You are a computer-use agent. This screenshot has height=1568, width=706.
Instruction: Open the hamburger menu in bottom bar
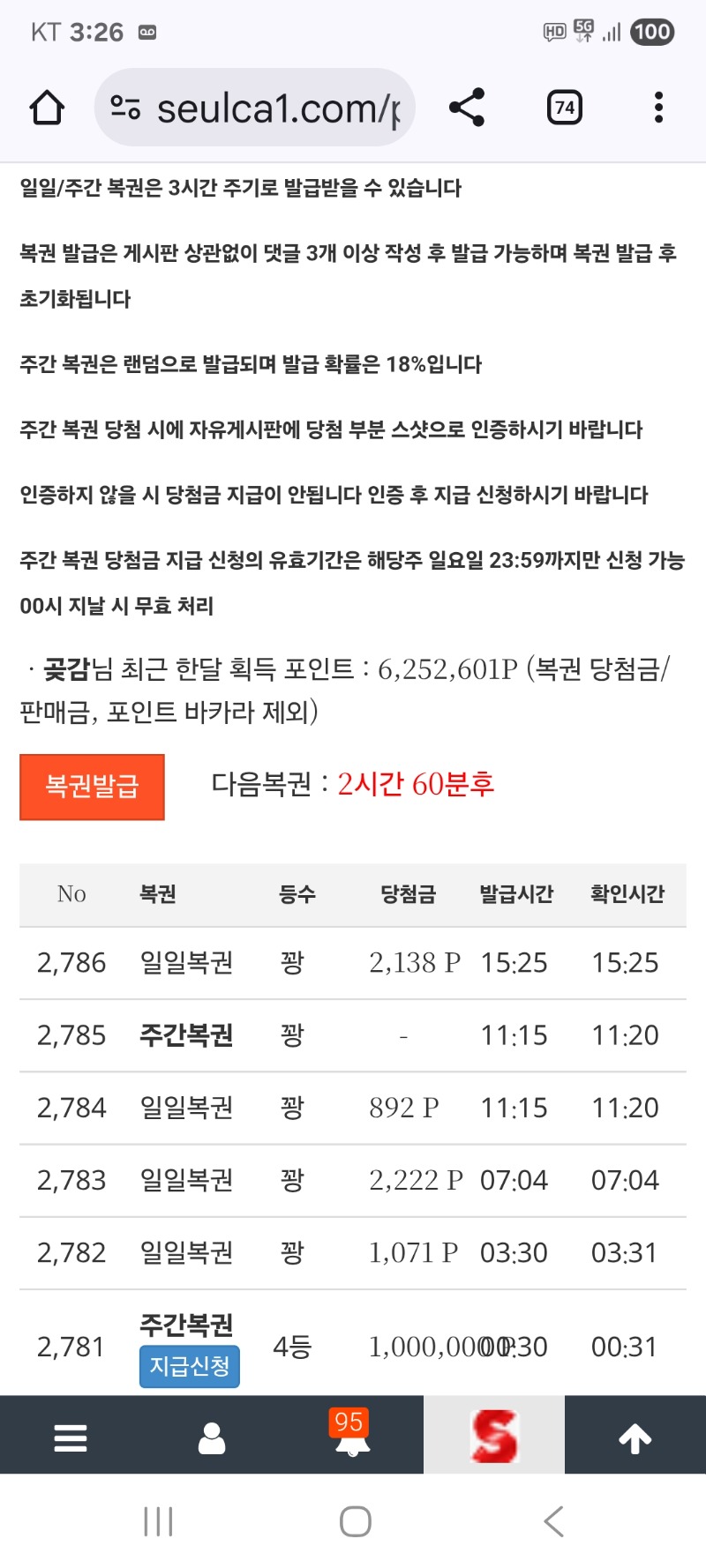(71, 1437)
